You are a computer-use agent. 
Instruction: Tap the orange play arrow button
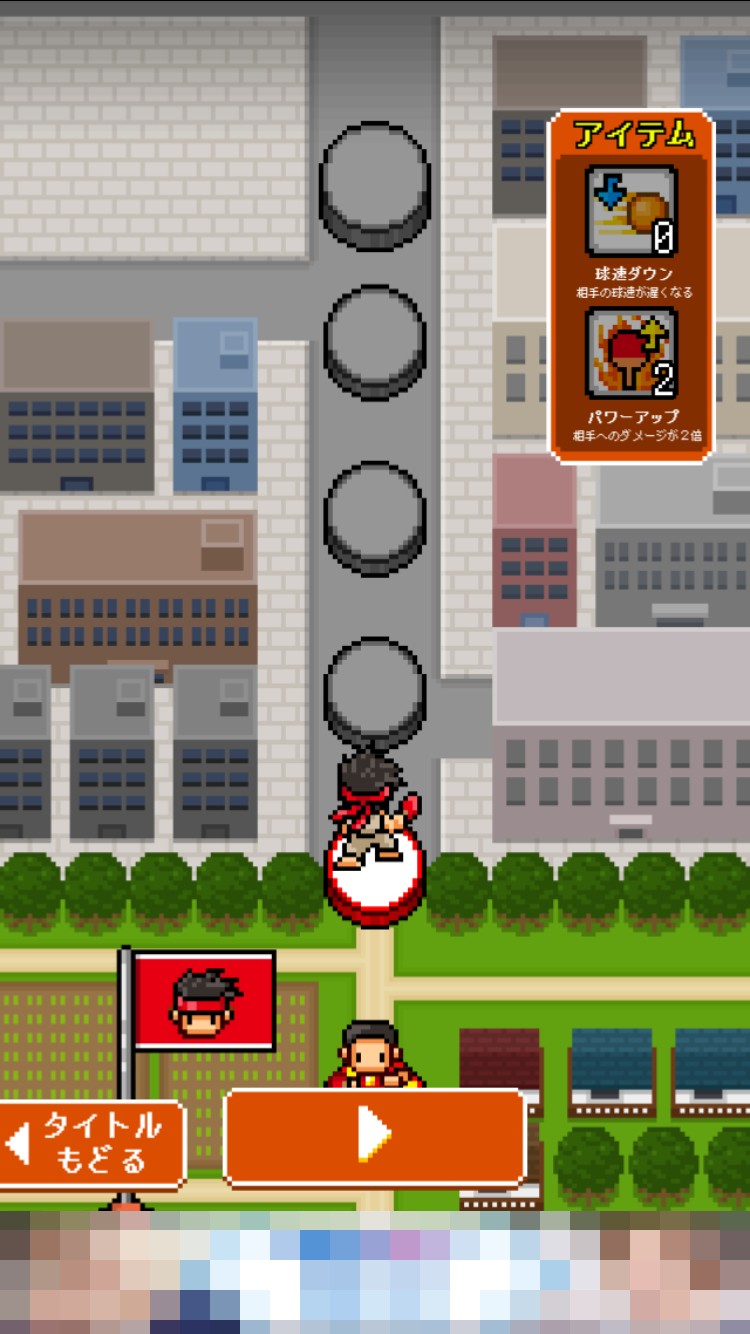[x=375, y=1136]
